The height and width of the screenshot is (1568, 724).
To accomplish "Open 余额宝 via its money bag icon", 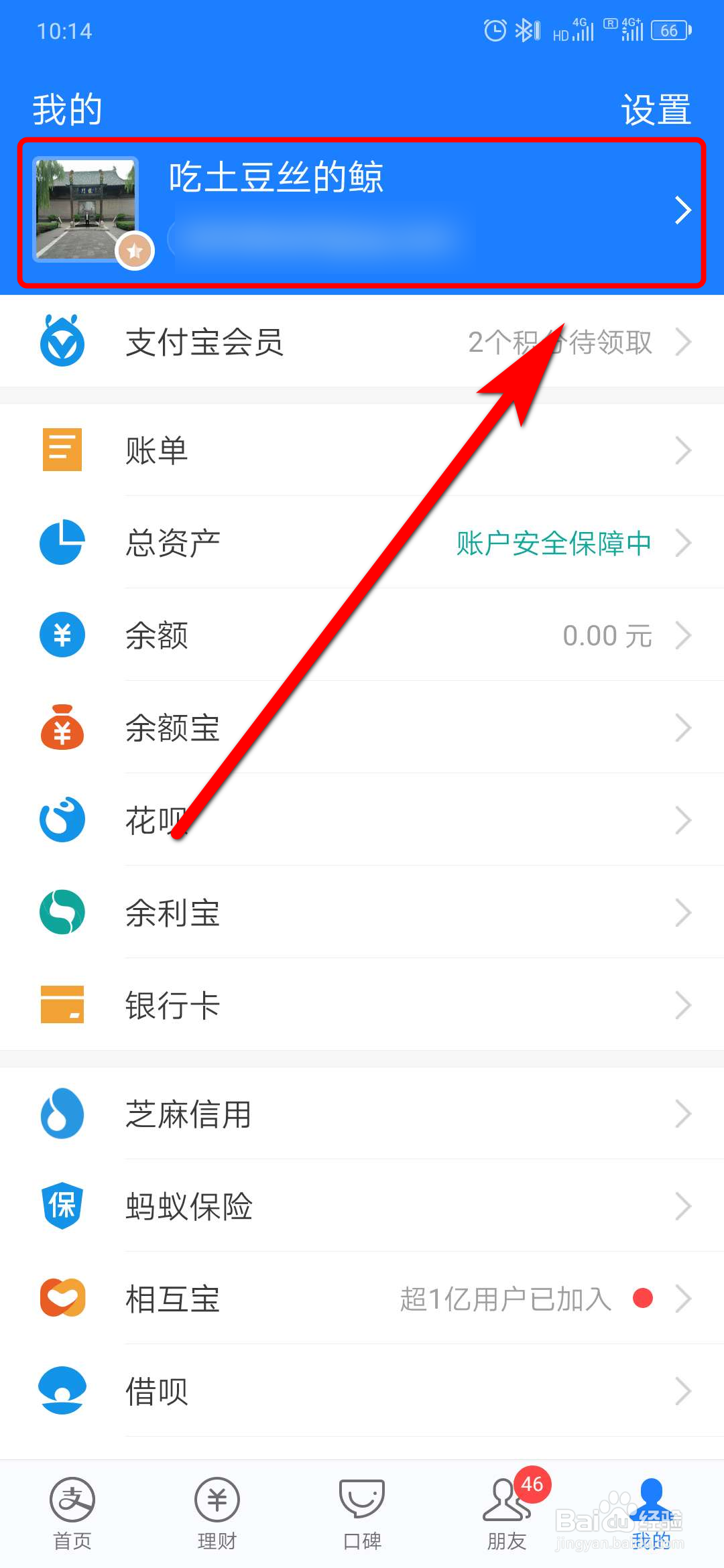I will pyautogui.click(x=62, y=728).
